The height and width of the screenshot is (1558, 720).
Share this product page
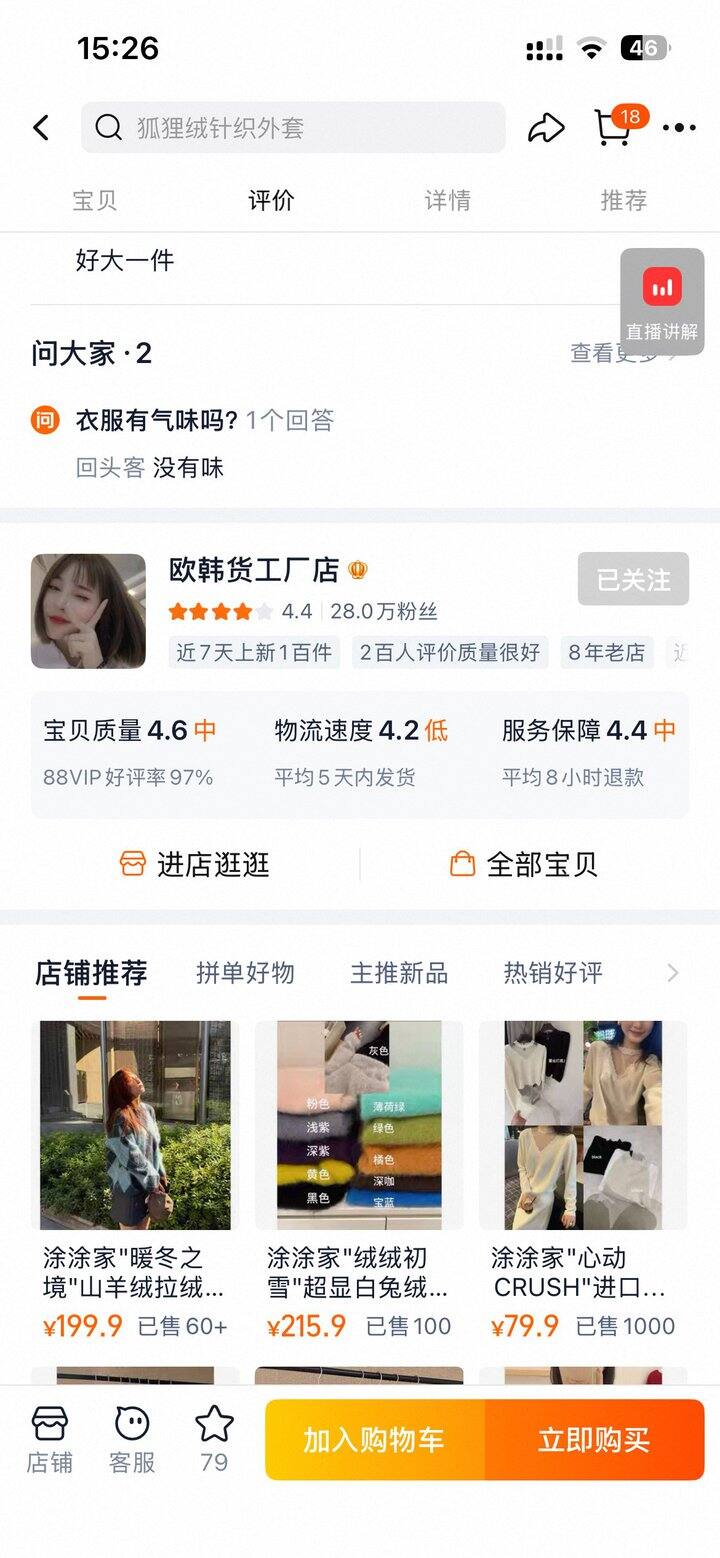click(x=546, y=127)
